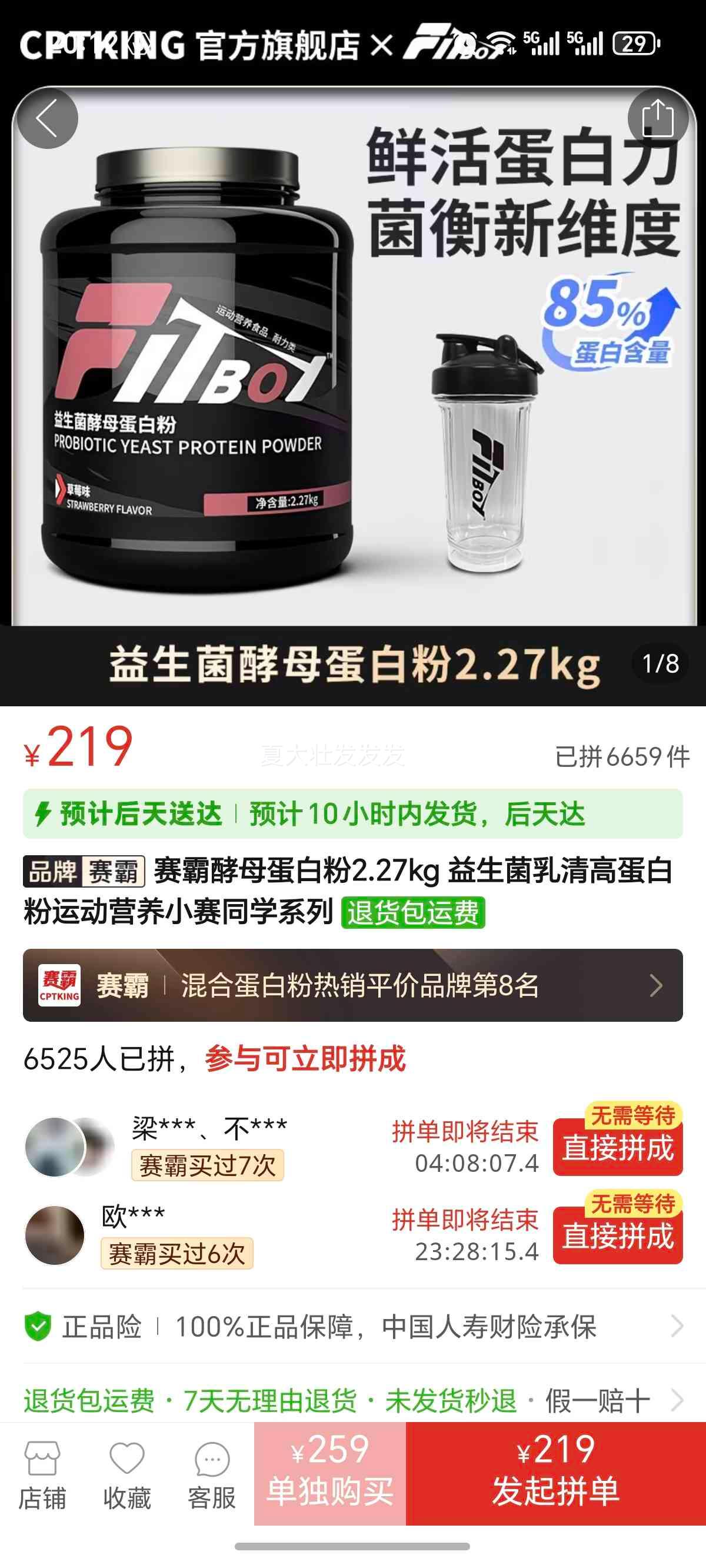The height and width of the screenshot is (1568, 706).
Task: Open the 退货包运费 green tag
Action: [414, 914]
